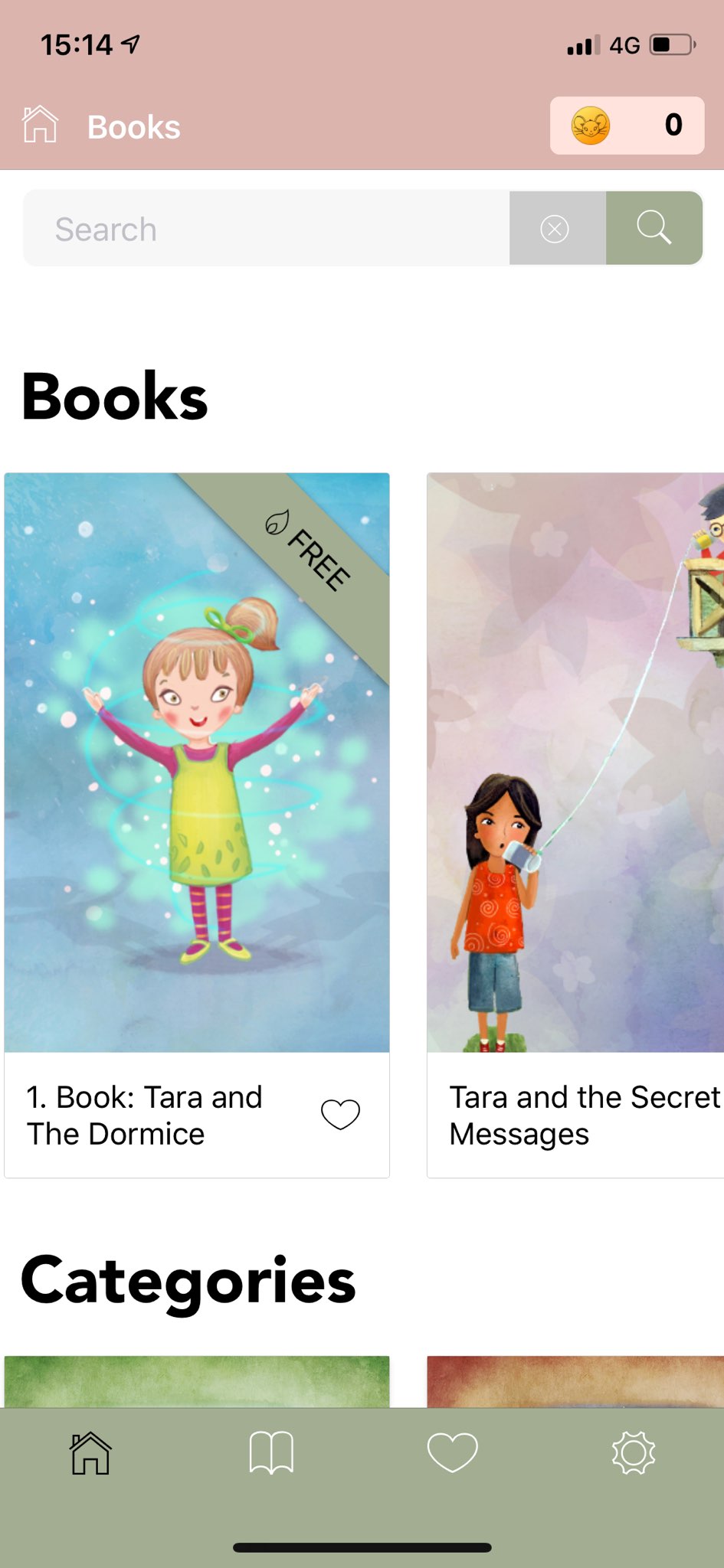Open the red-brown category tile
Image resolution: width=724 pixels, height=1568 pixels.
click(575, 1381)
